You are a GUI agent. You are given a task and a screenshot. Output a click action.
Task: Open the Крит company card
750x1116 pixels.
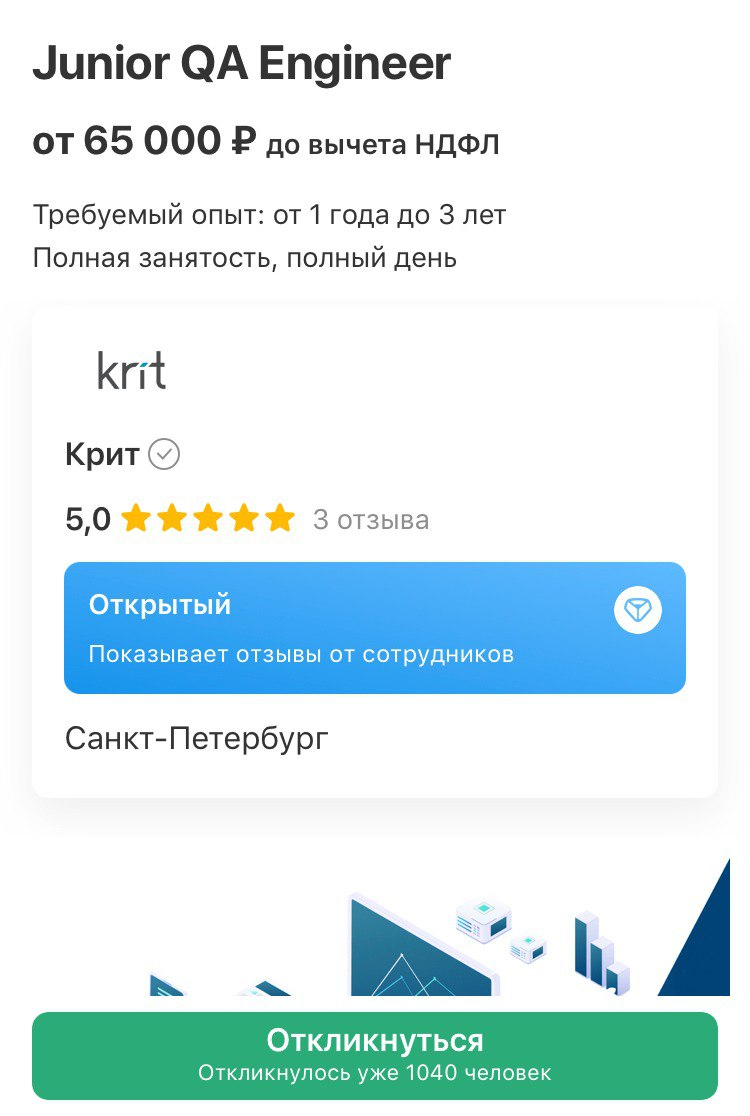(103, 455)
